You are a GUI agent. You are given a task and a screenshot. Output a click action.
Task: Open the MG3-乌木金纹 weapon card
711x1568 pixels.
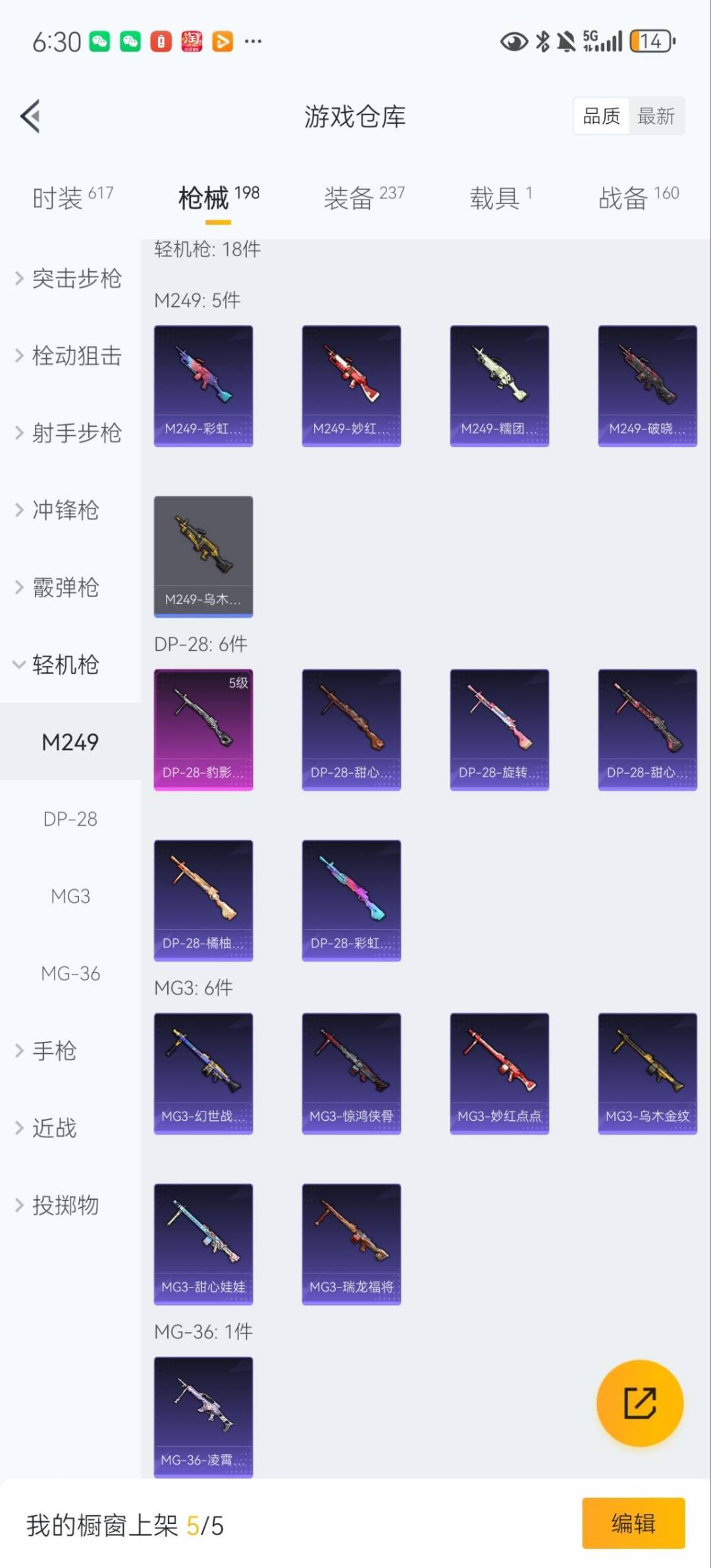[x=647, y=1072]
